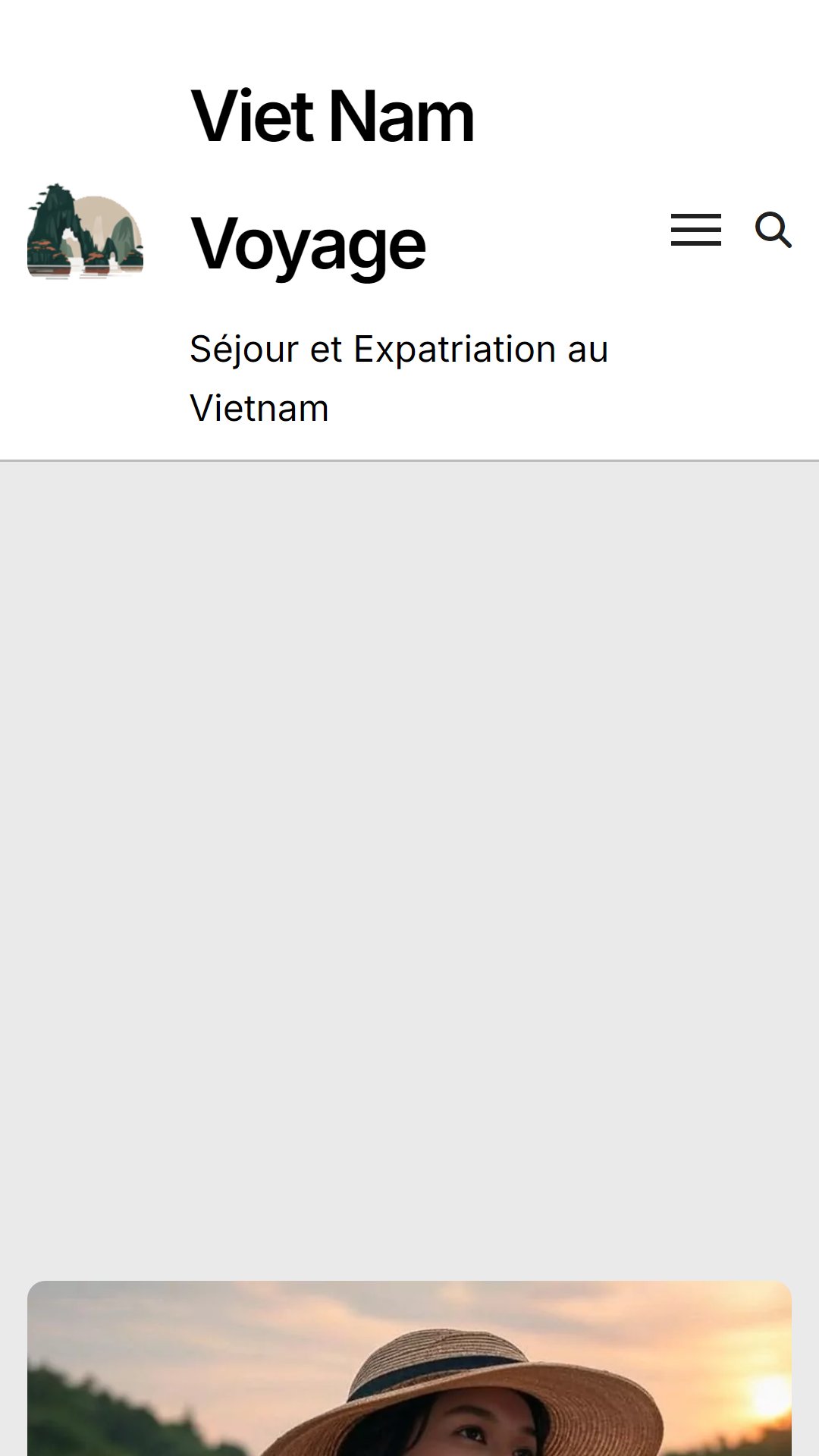Open the hamburger navigation menu

point(695,230)
